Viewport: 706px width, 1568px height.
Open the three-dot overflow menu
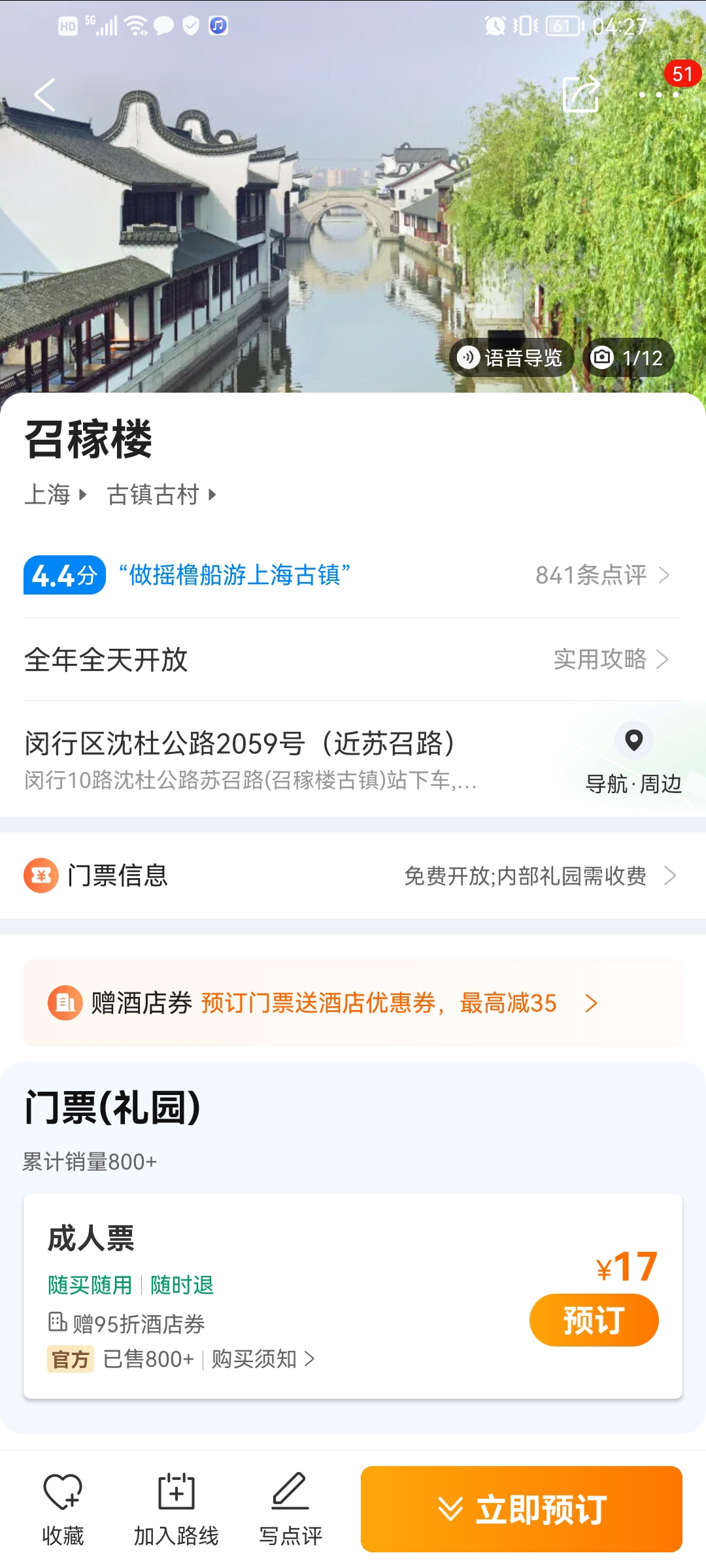click(x=659, y=95)
